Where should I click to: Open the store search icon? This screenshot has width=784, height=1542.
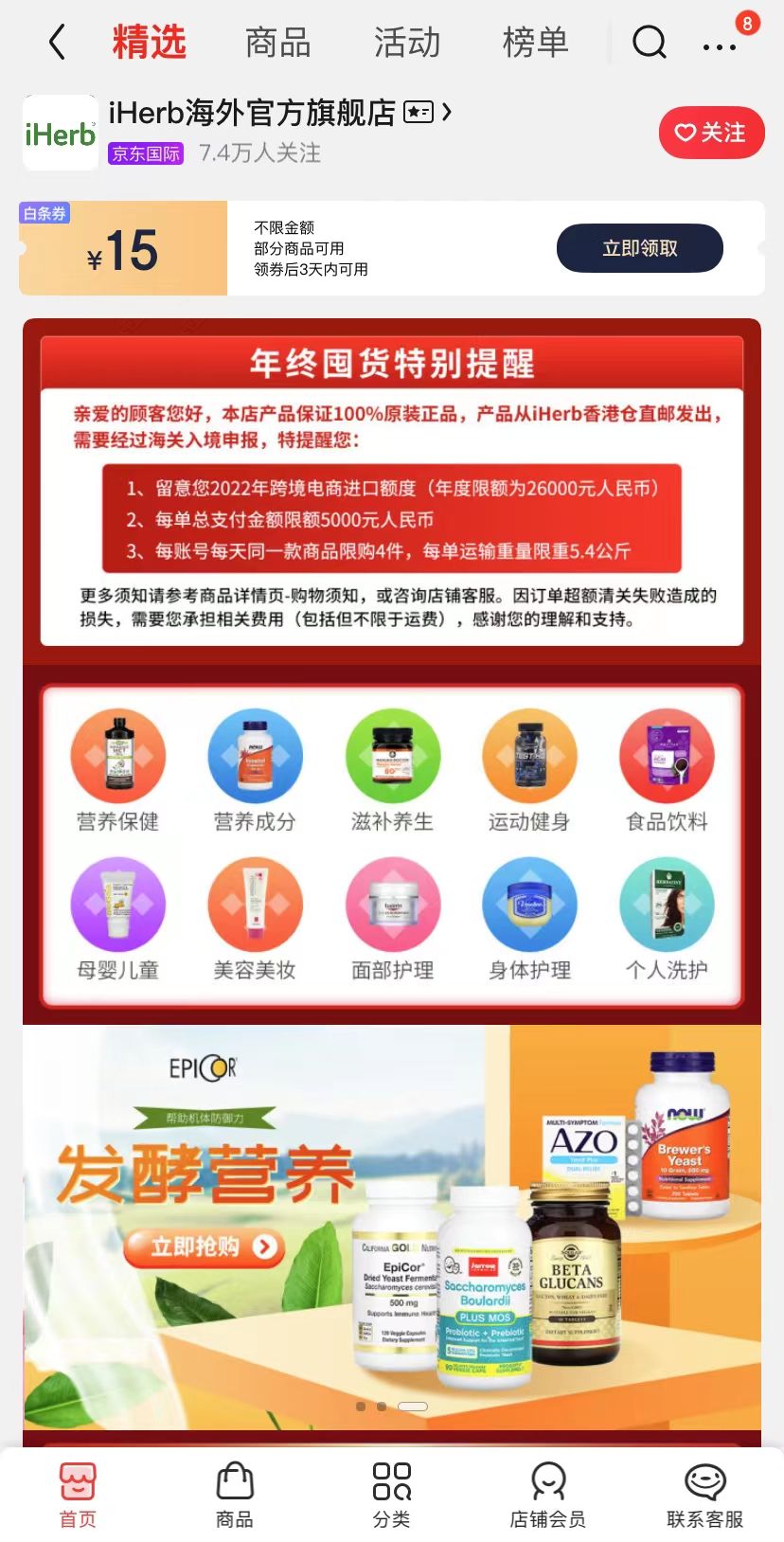[650, 43]
